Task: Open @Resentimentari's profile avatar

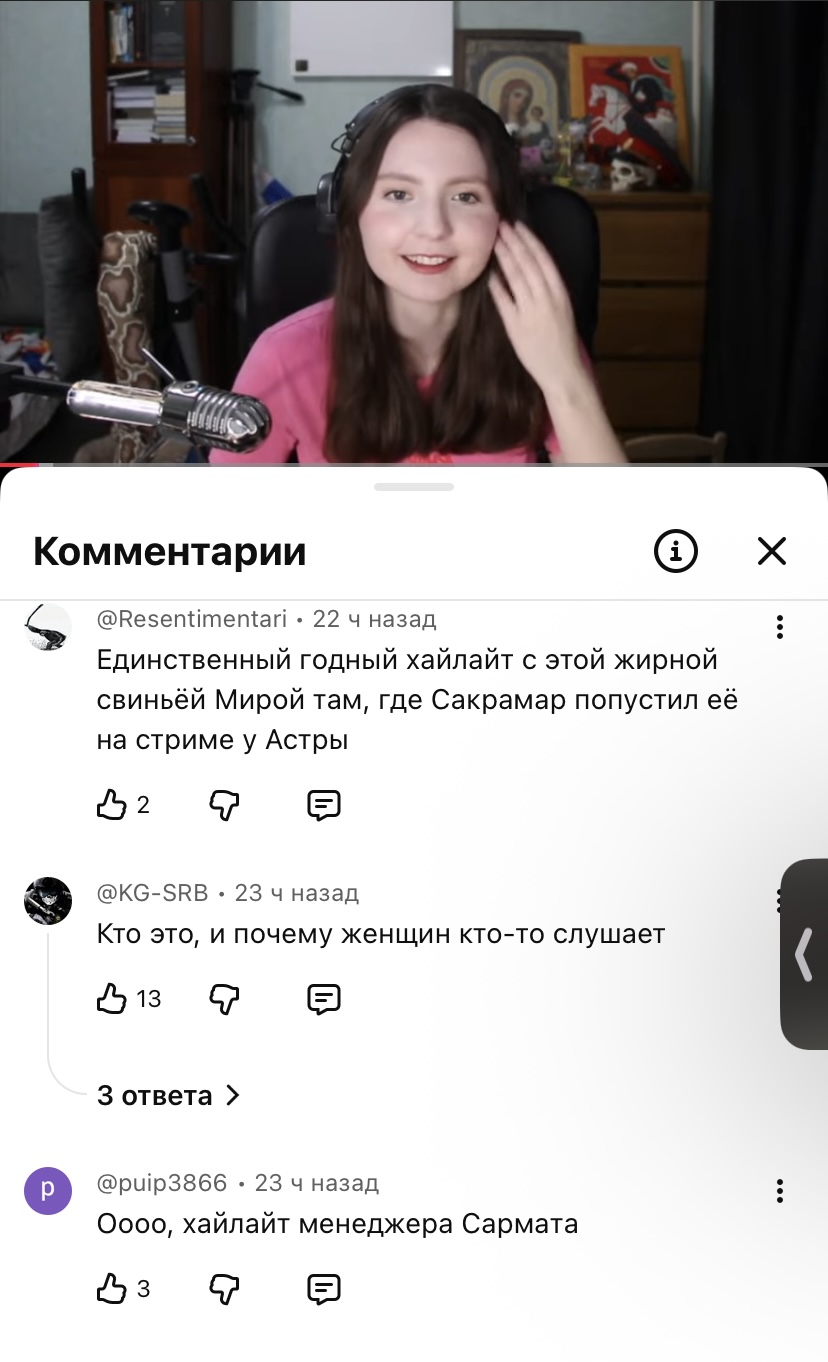Action: pos(48,628)
